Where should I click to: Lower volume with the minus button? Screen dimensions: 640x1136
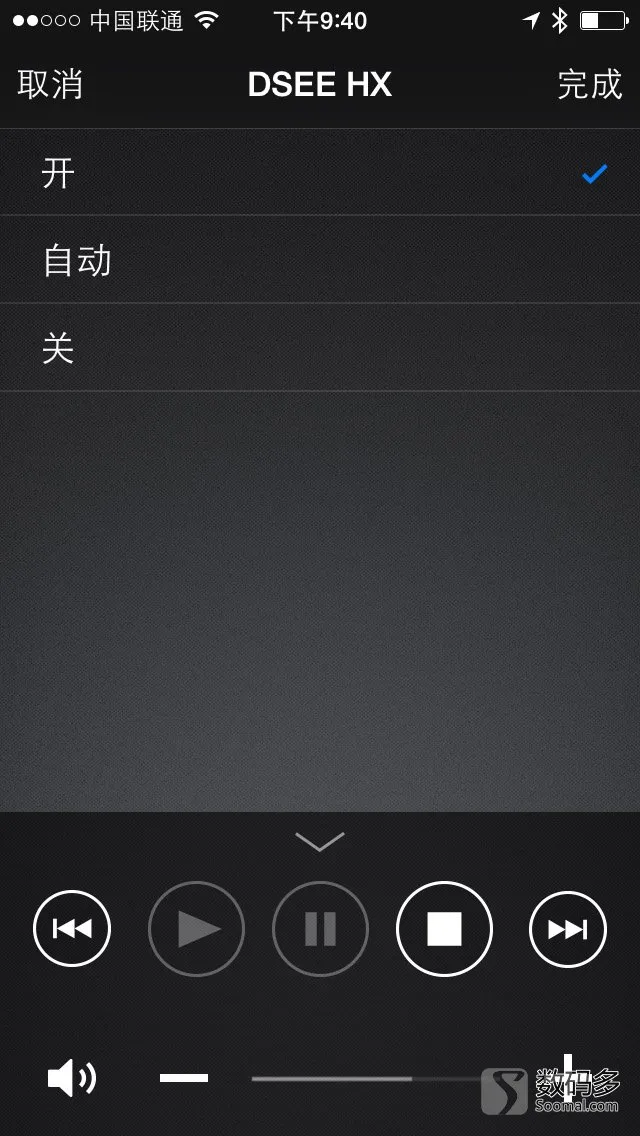184,1078
